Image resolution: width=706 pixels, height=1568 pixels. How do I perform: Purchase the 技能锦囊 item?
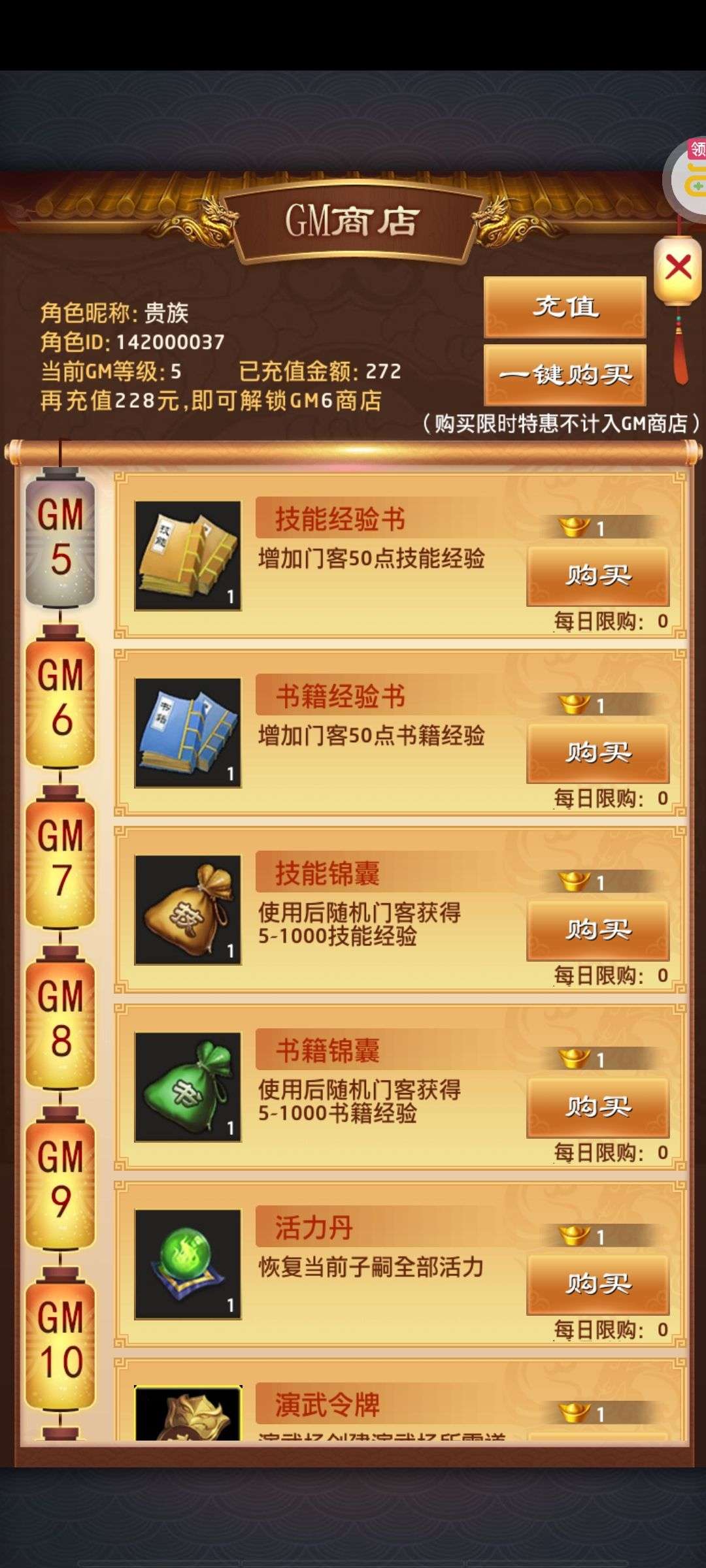click(x=597, y=930)
